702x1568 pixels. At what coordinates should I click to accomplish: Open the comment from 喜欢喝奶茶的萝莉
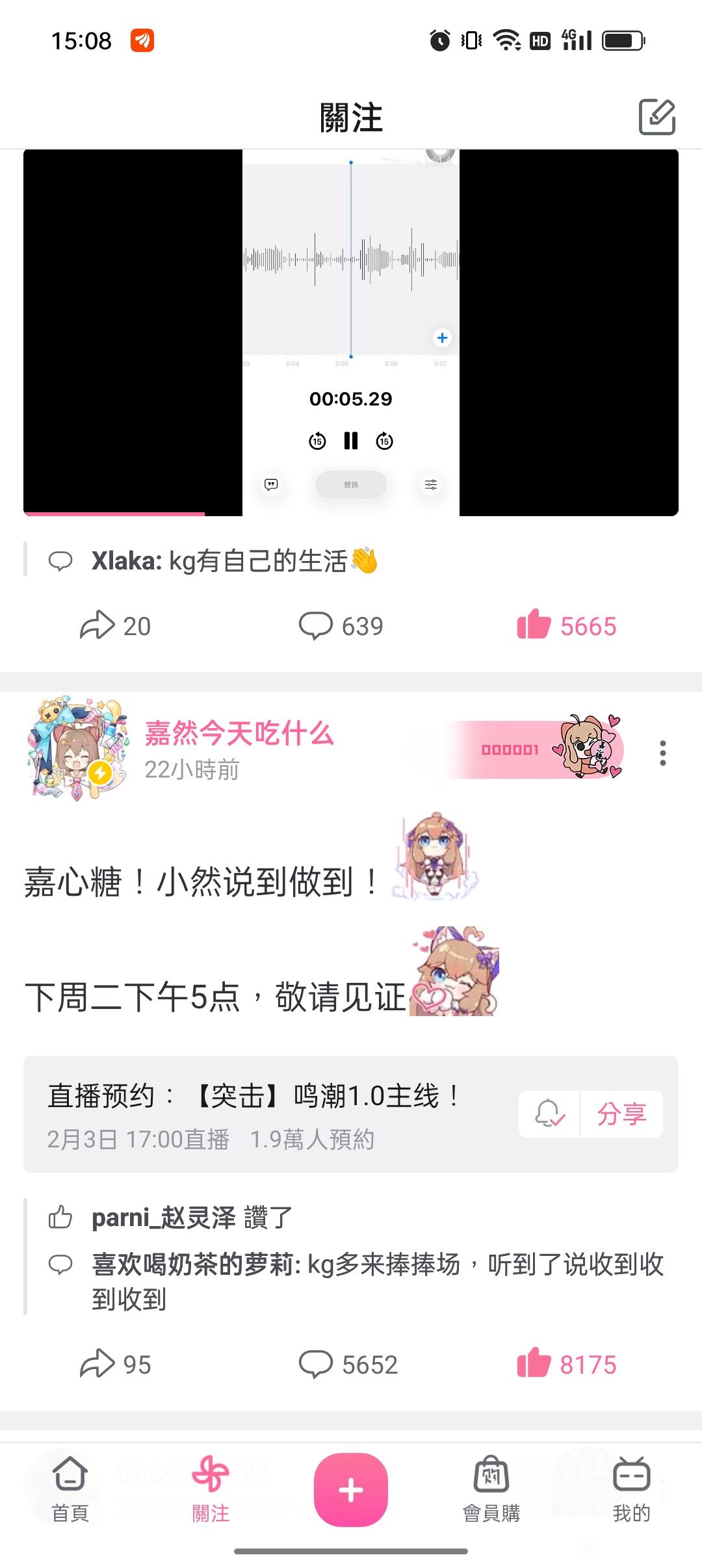coord(377,1281)
